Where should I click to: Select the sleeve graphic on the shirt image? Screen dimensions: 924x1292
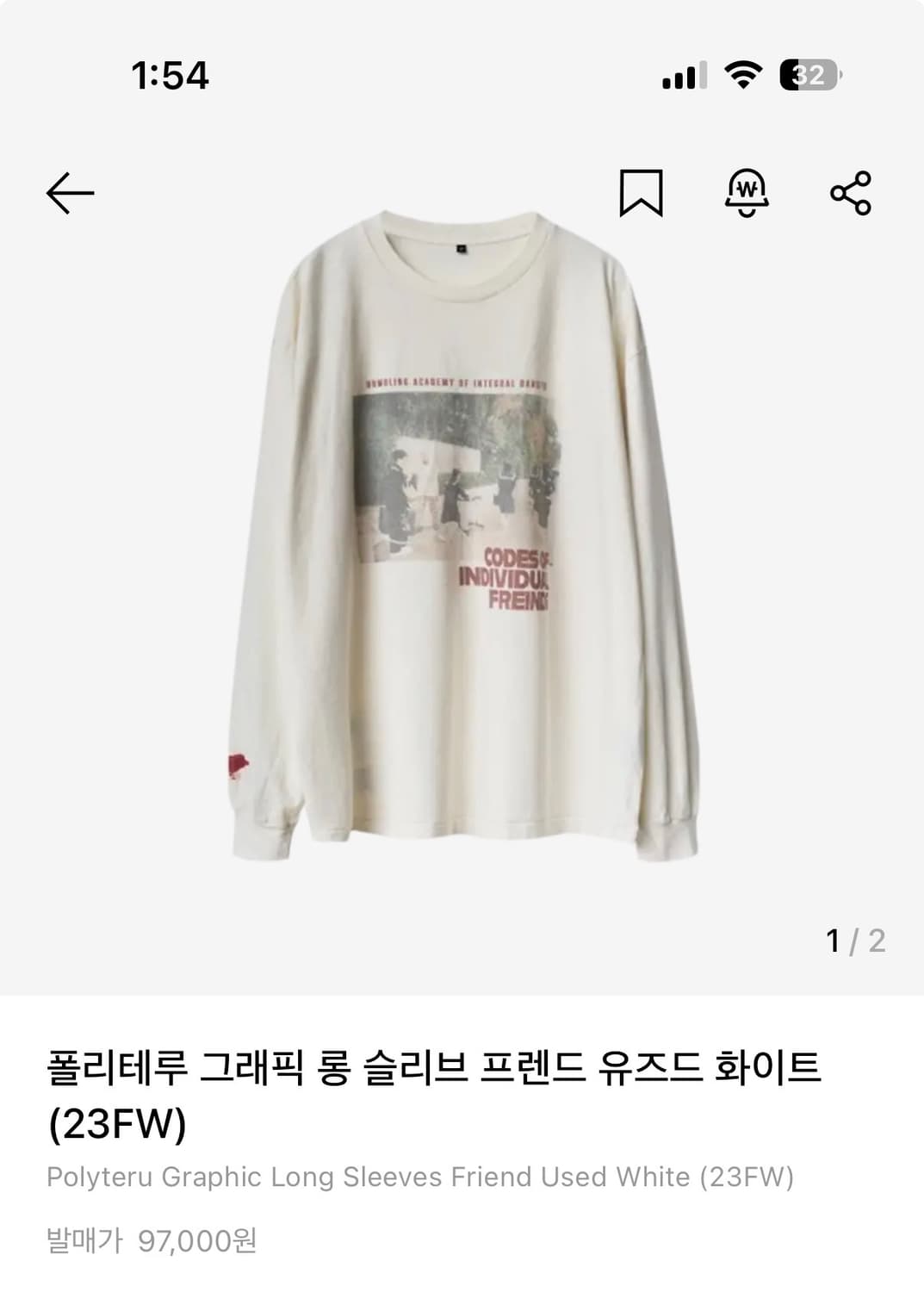coord(236,766)
